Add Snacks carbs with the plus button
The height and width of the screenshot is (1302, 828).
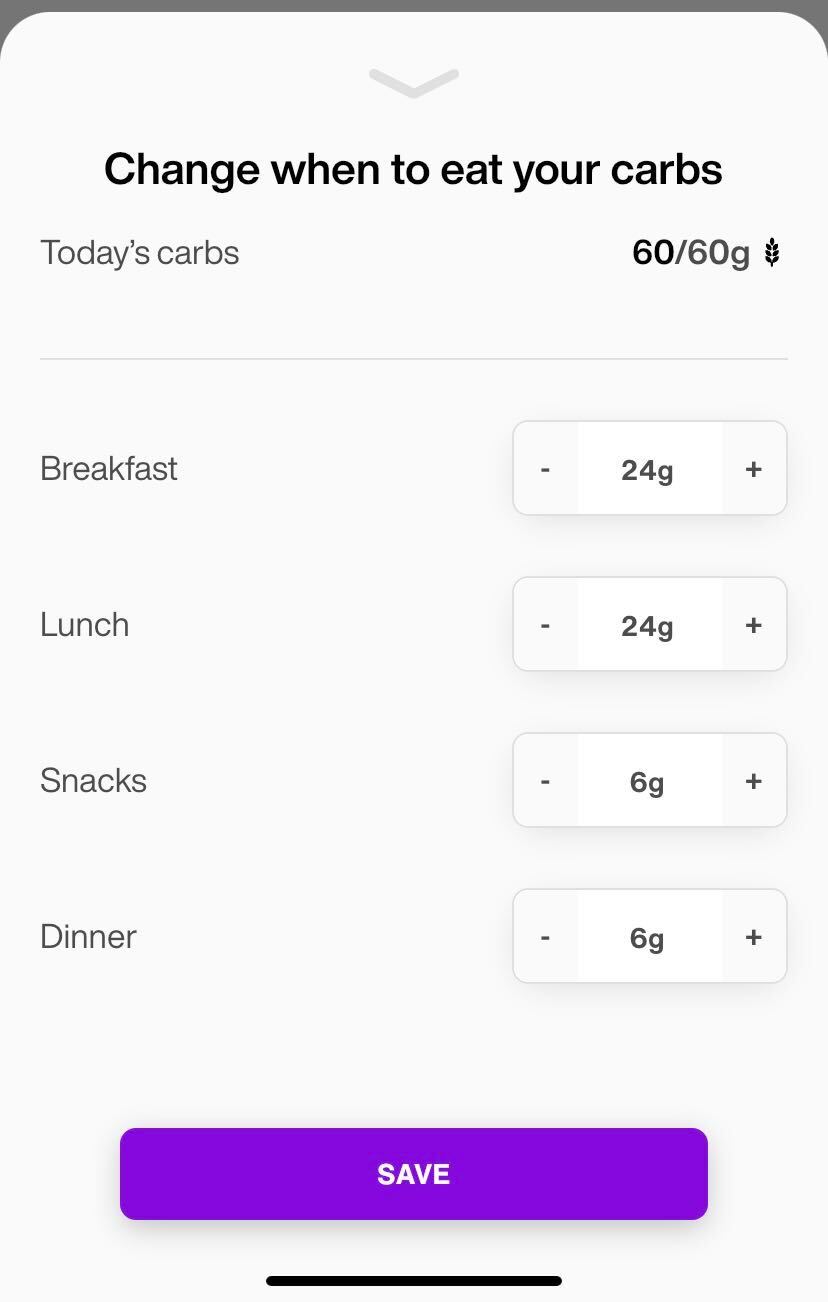click(754, 780)
